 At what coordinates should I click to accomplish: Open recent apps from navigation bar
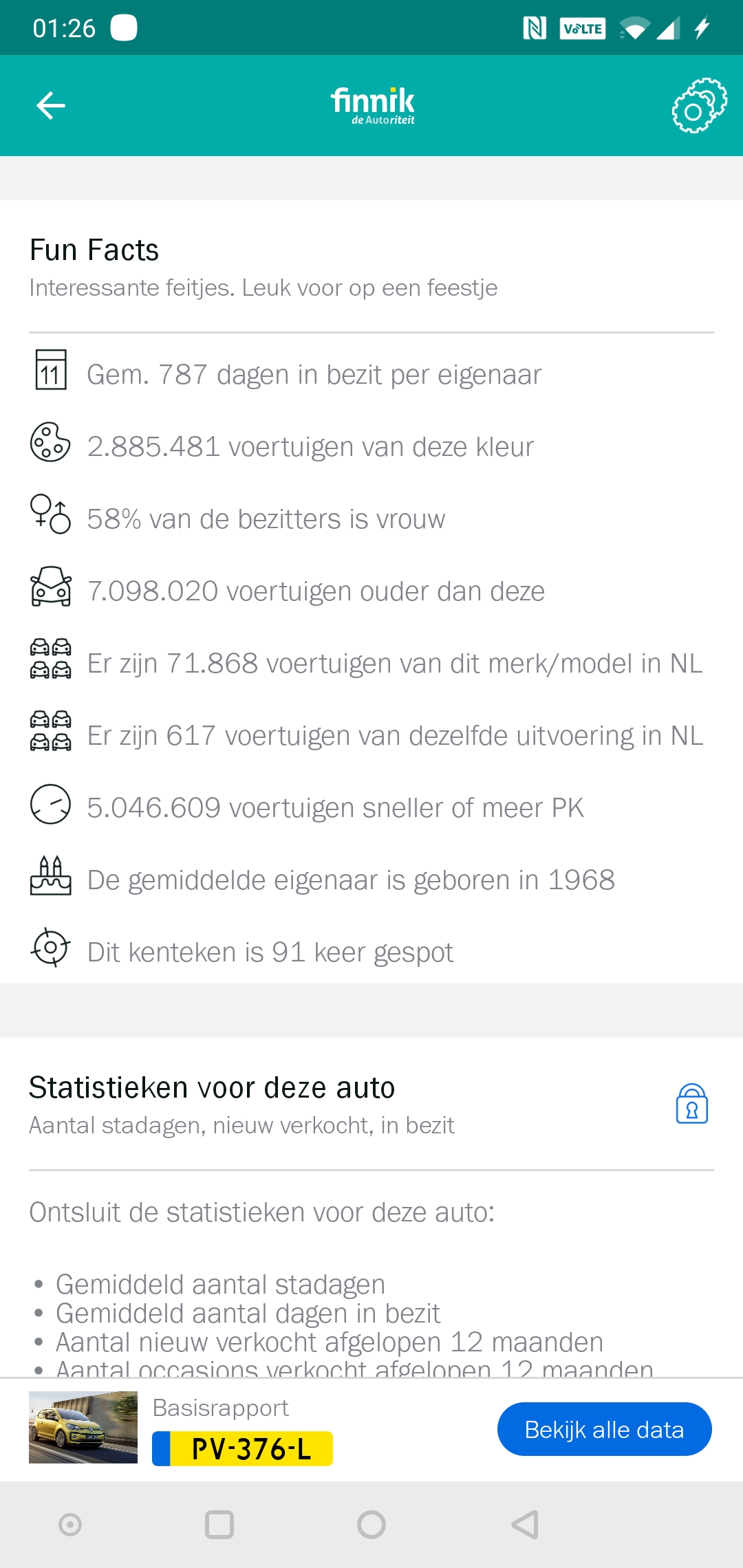219,1525
